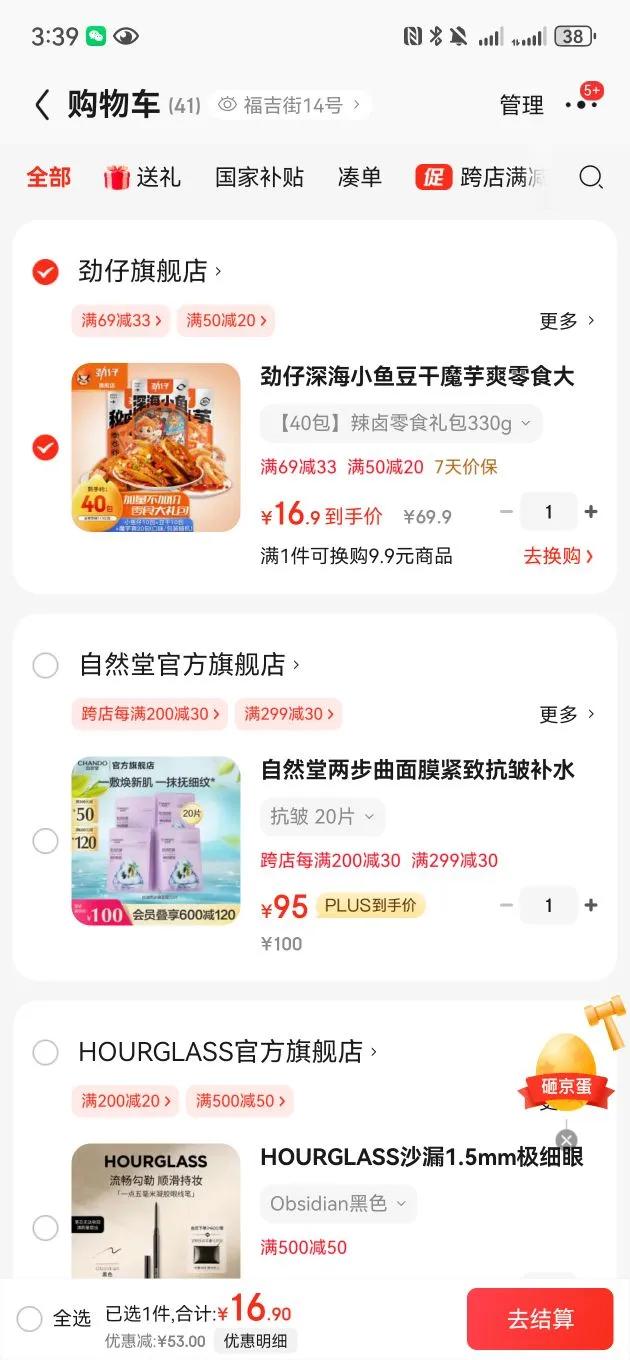This screenshot has width=630, height=1360.
Task: Choose a different Obsidian黑色 color option
Action: [x=338, y=1204]
